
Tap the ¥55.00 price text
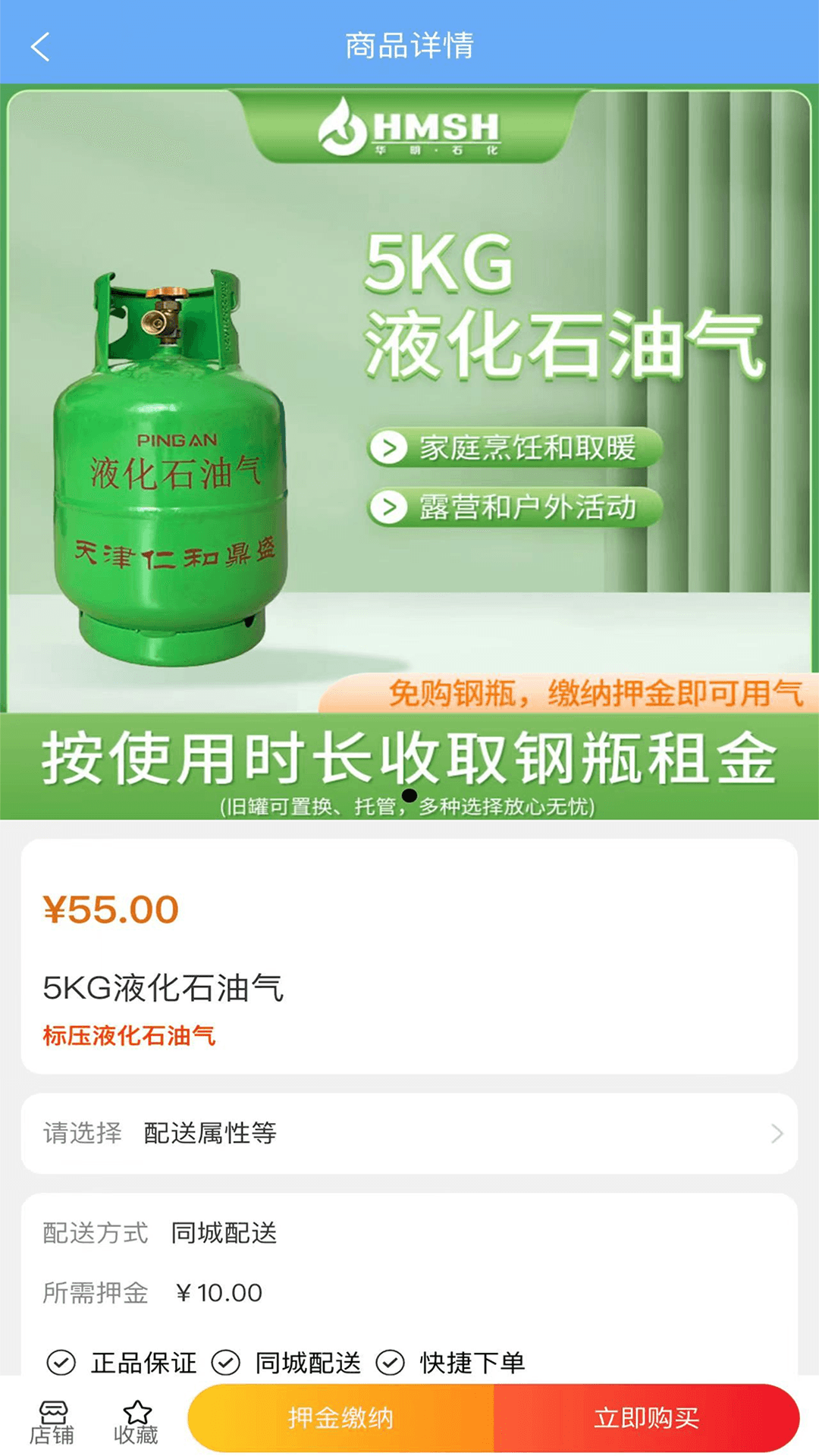110,908
